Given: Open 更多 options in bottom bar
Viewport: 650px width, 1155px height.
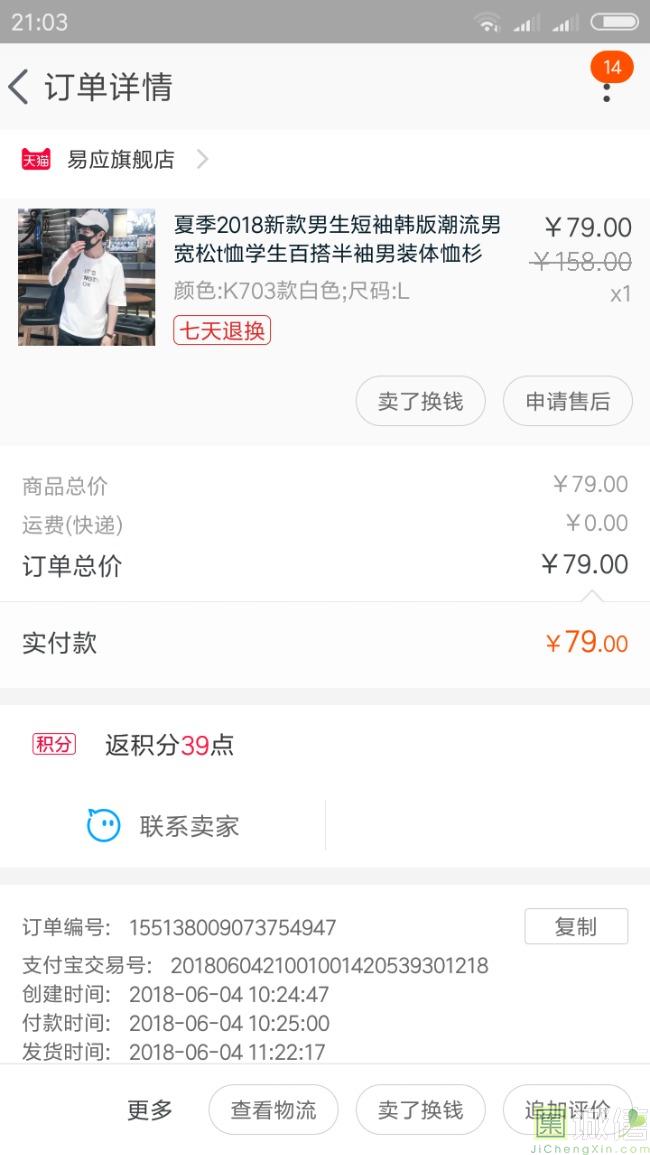Looking at the screenshot, I should tap(150, 1109).
